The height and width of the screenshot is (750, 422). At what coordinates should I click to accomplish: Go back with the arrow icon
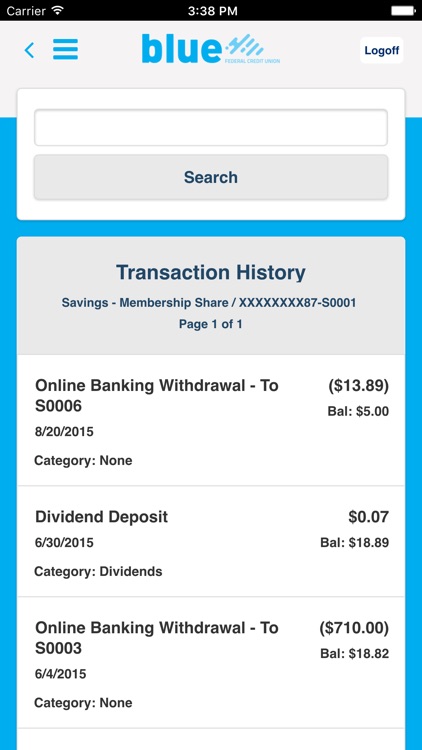tap(29, 50)
